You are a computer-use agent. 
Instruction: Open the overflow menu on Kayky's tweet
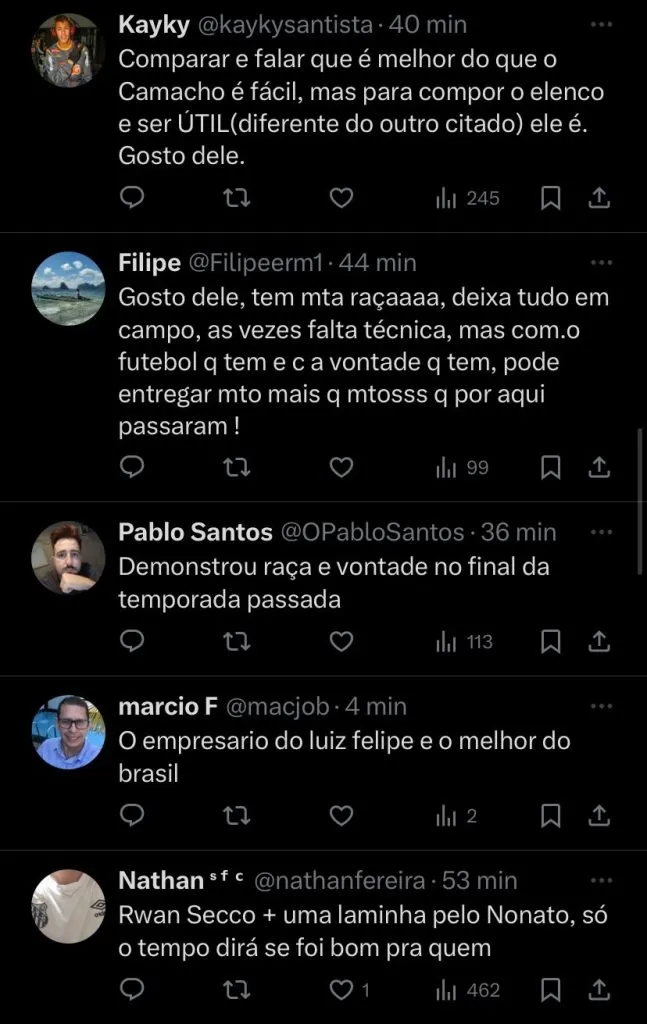coord(600,23)
